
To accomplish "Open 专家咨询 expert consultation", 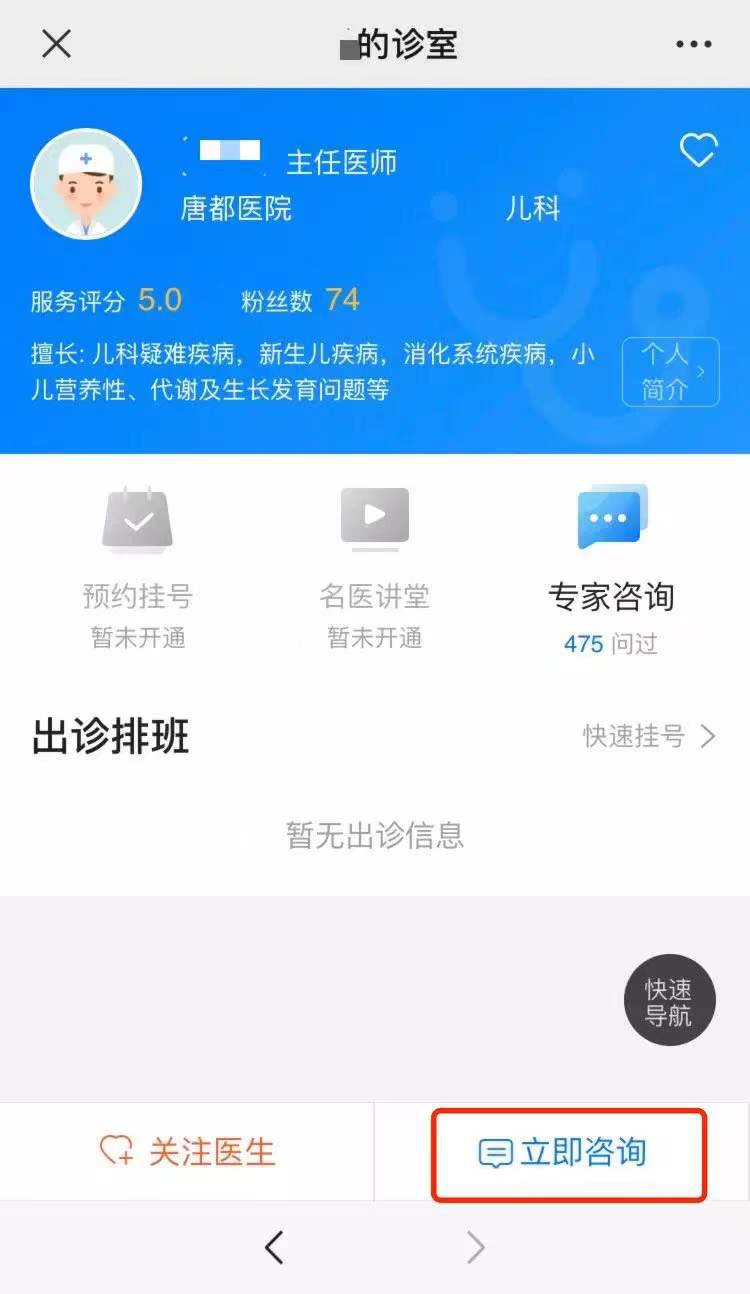I will pos(611,567).
